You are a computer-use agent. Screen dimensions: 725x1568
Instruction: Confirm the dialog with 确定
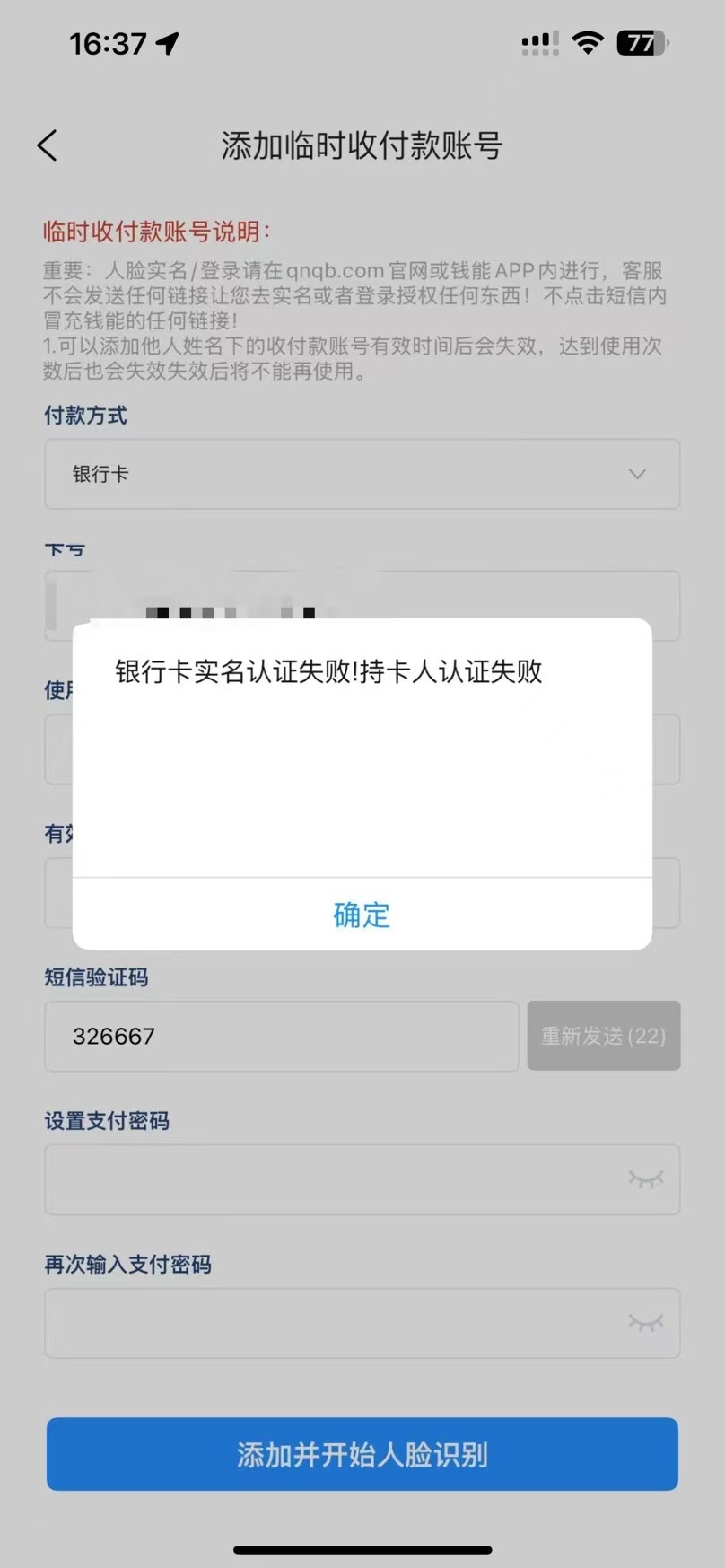click(362, 915)
